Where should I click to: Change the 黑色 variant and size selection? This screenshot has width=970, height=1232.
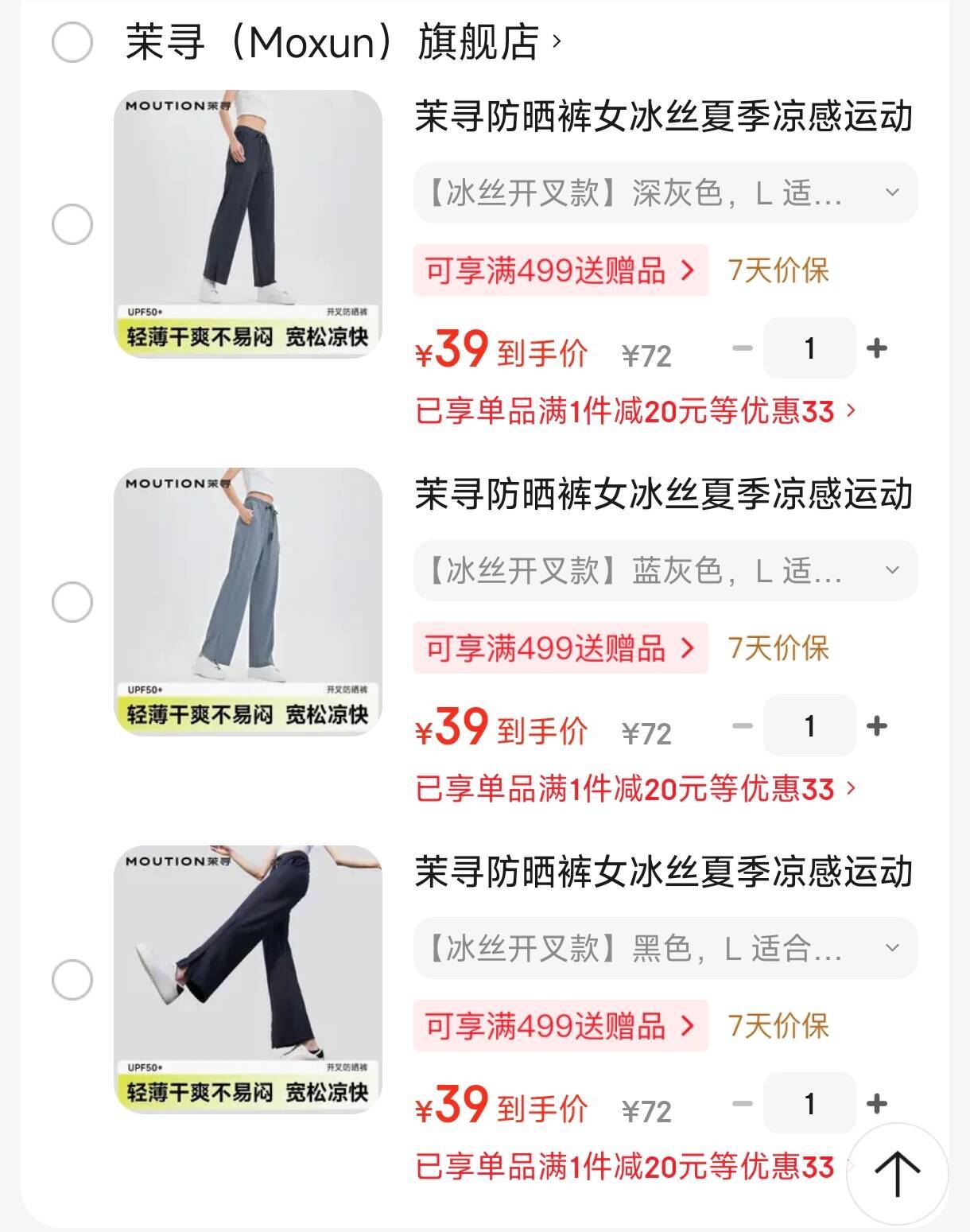[665, 948]
